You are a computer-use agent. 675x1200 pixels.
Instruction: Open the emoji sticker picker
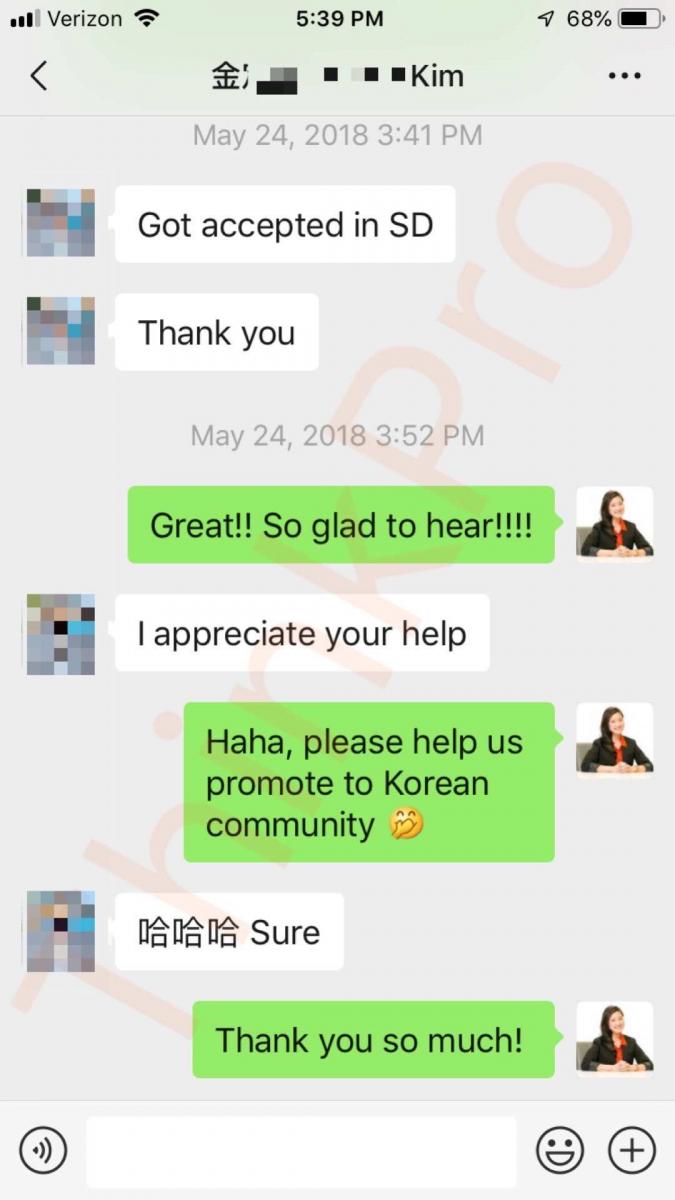[560, 1150]
